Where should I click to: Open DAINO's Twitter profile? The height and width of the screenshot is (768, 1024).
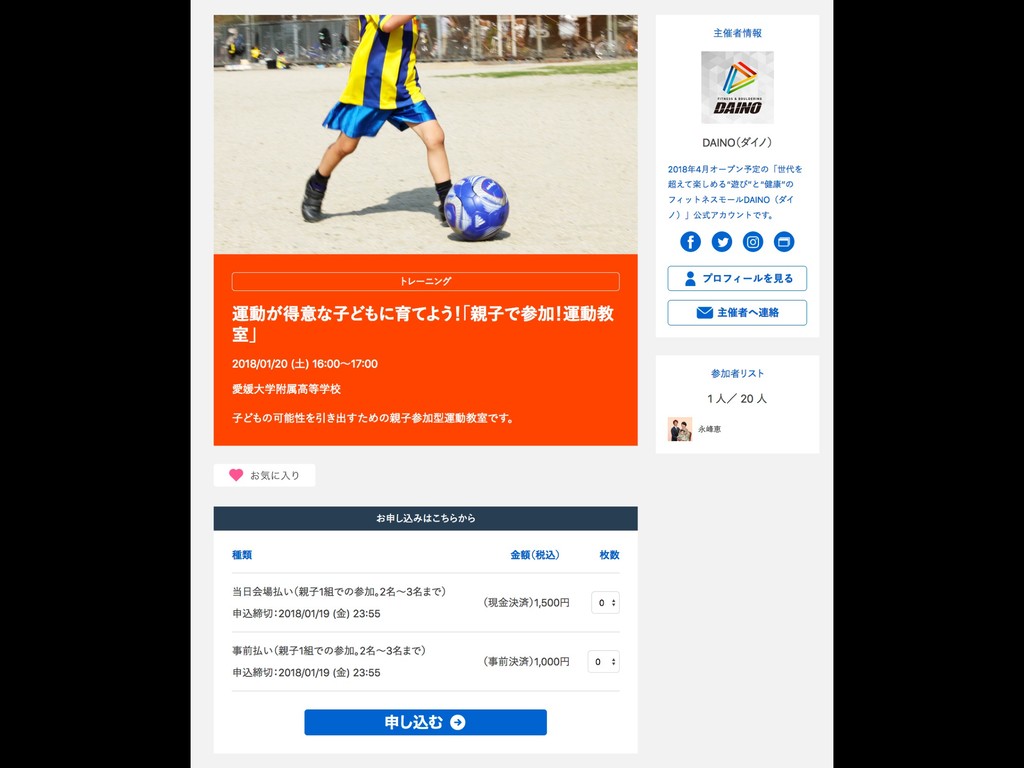tap(722, 242)
